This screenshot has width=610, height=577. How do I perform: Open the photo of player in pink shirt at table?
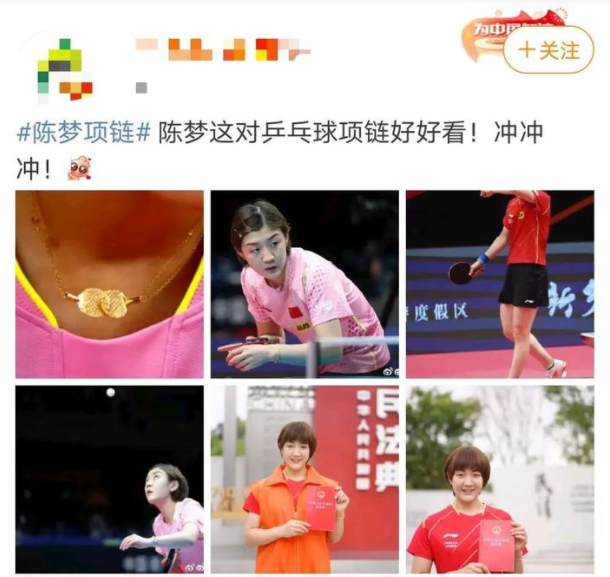304,284
